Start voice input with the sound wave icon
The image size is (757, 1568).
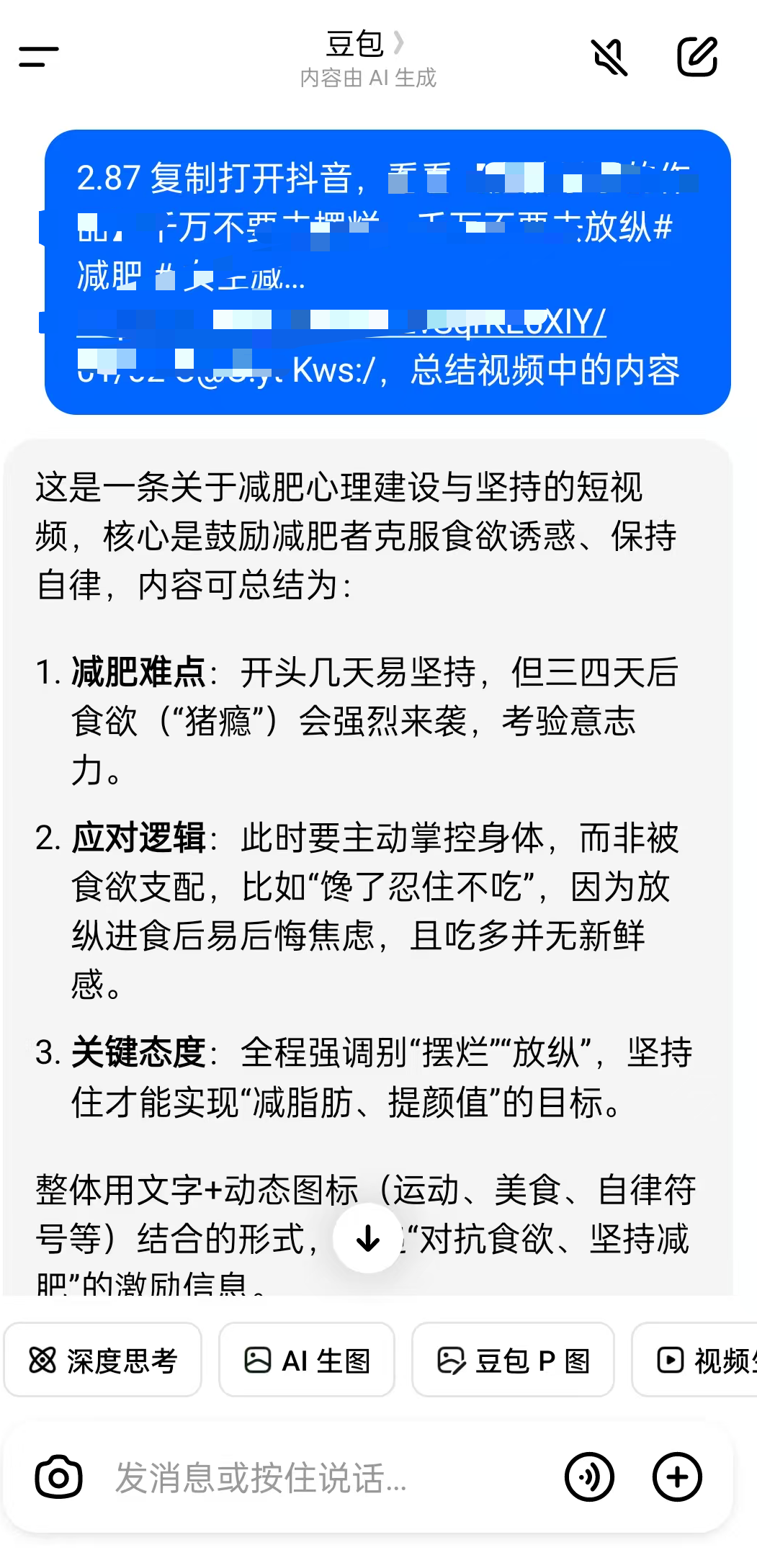pyautogui.click(x=589, y=1477)
